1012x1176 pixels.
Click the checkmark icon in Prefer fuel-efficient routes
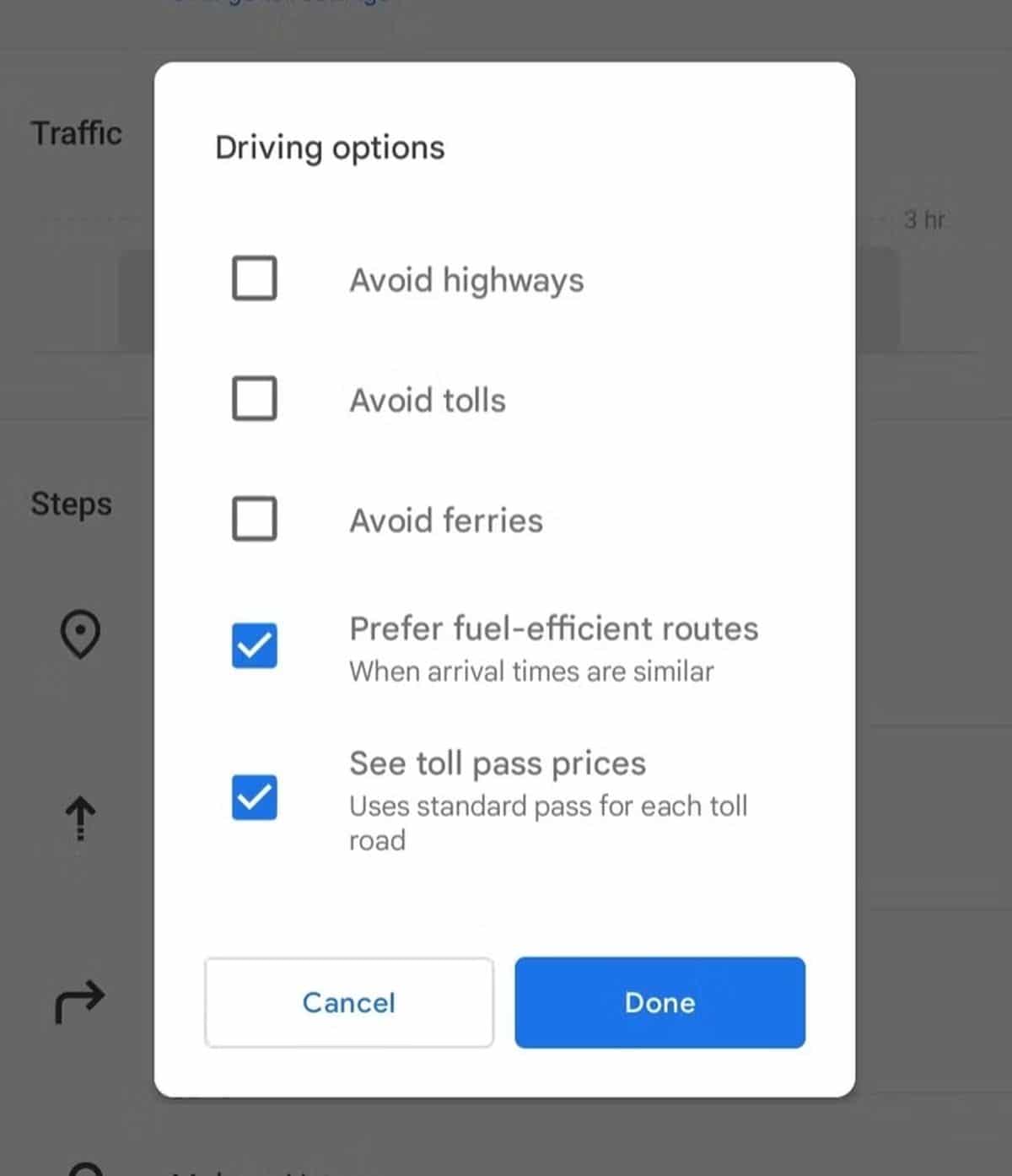point(254,645)
